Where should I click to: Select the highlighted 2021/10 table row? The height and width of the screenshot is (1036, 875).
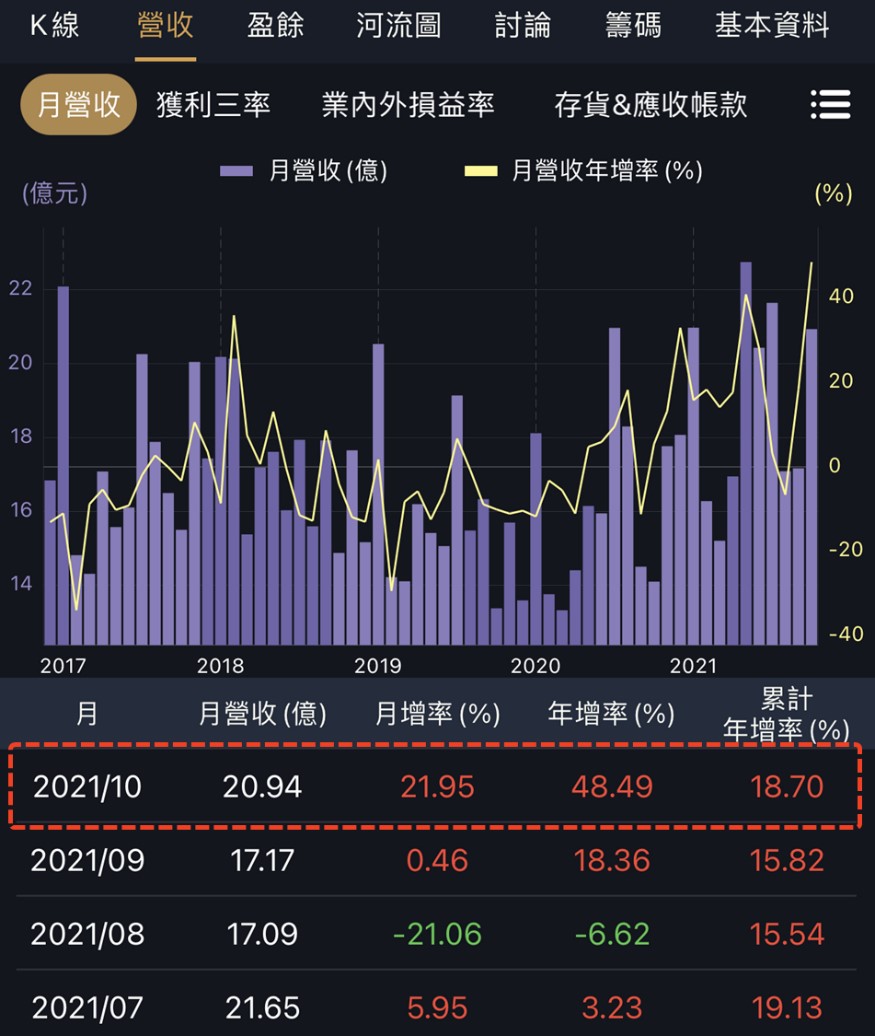tap(437, 787)
